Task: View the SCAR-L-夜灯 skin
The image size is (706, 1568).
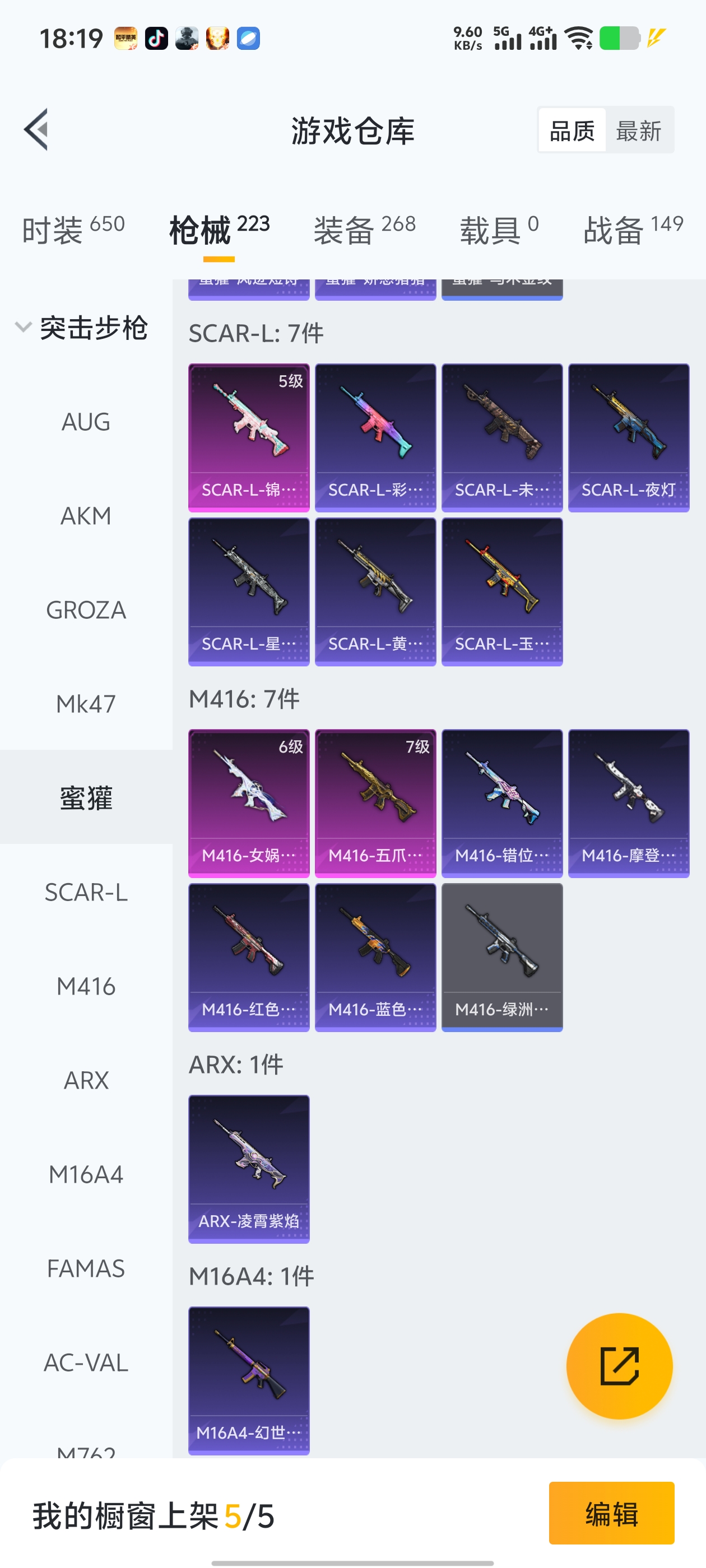Action: point(628,437)
